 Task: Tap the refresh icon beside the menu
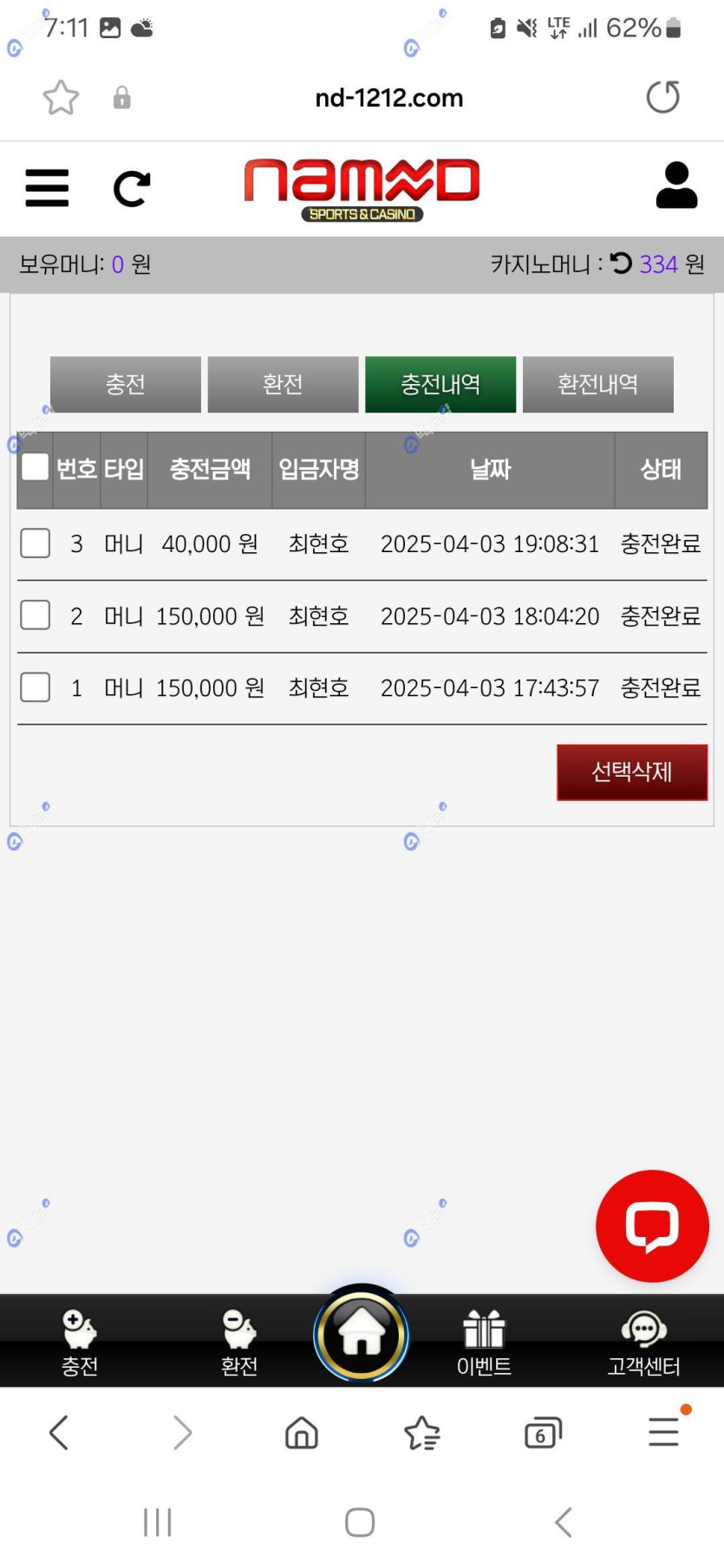coord(132,188)
